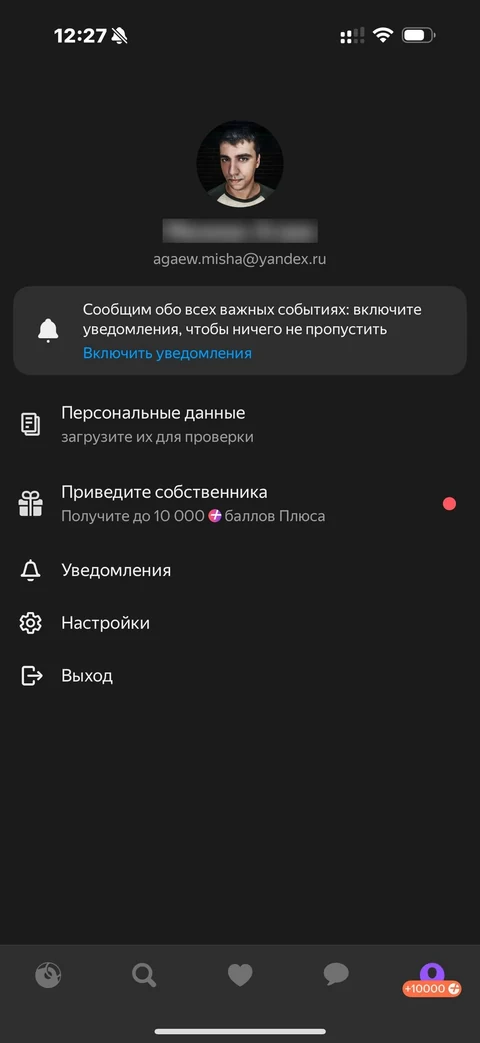The width and height of the screenshot is (480, 1043).
Task: Switch to the first bottom navigation tab
Action: [48, 976]
